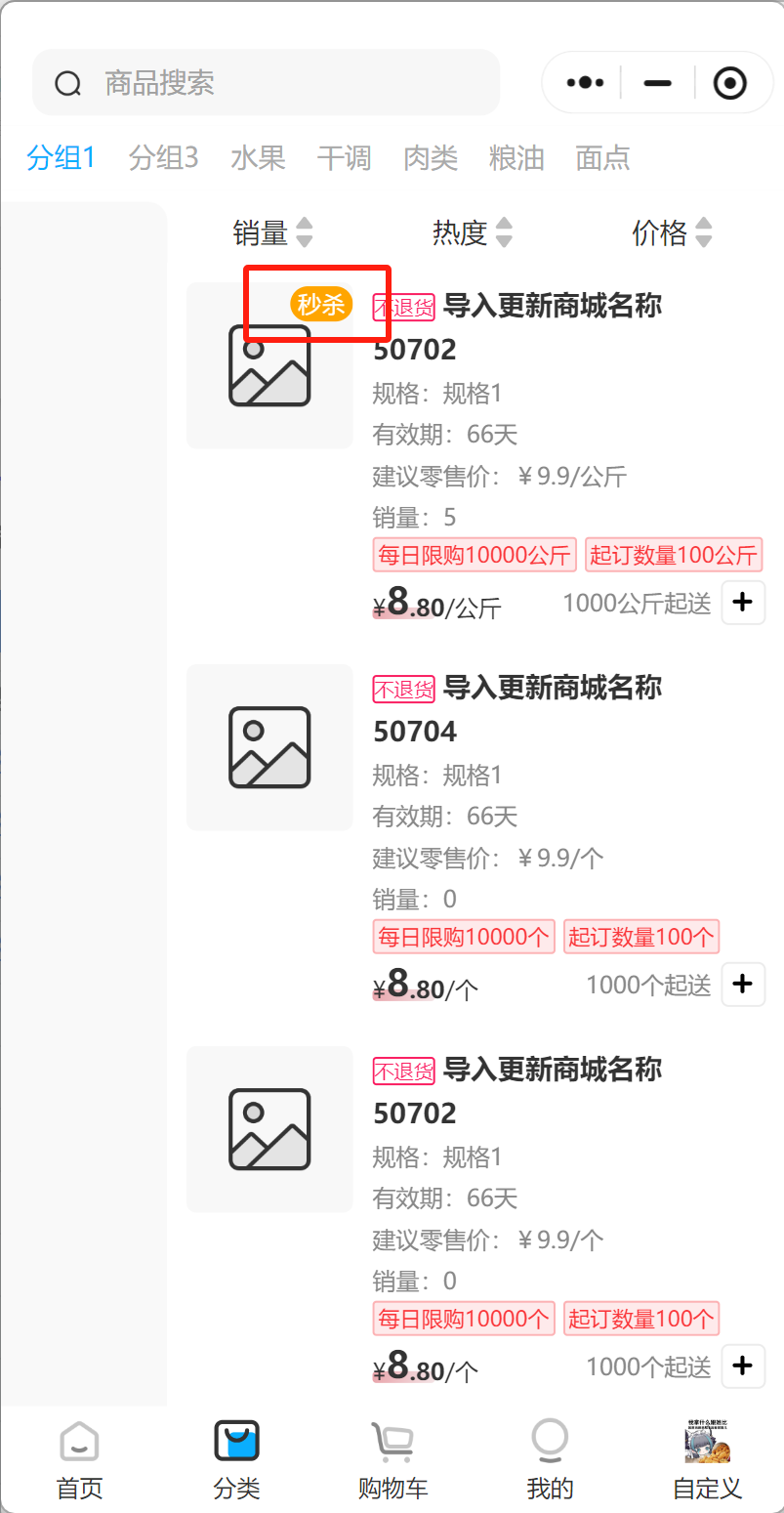Switch to the 水果 tab

259,157
